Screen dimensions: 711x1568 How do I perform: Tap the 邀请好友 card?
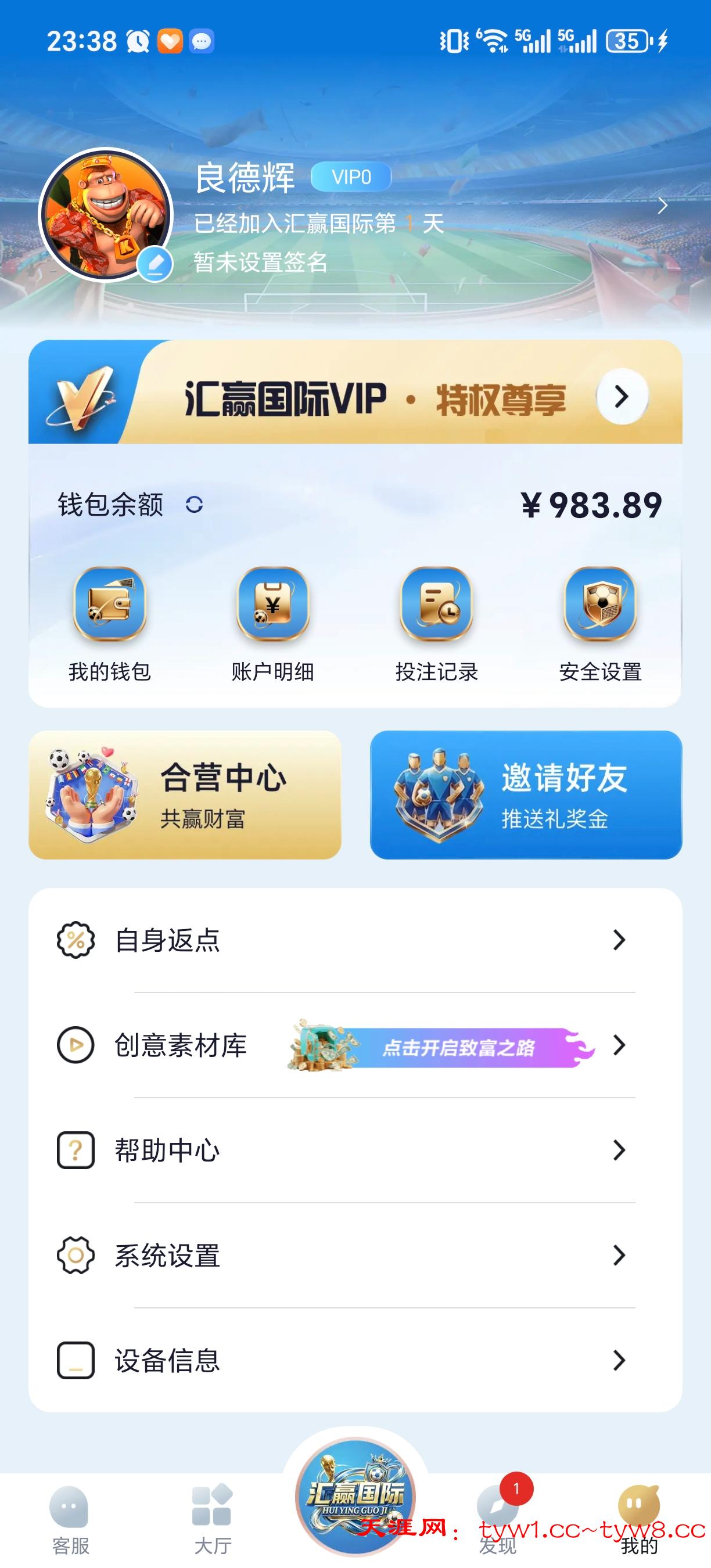tap(526, 795)
